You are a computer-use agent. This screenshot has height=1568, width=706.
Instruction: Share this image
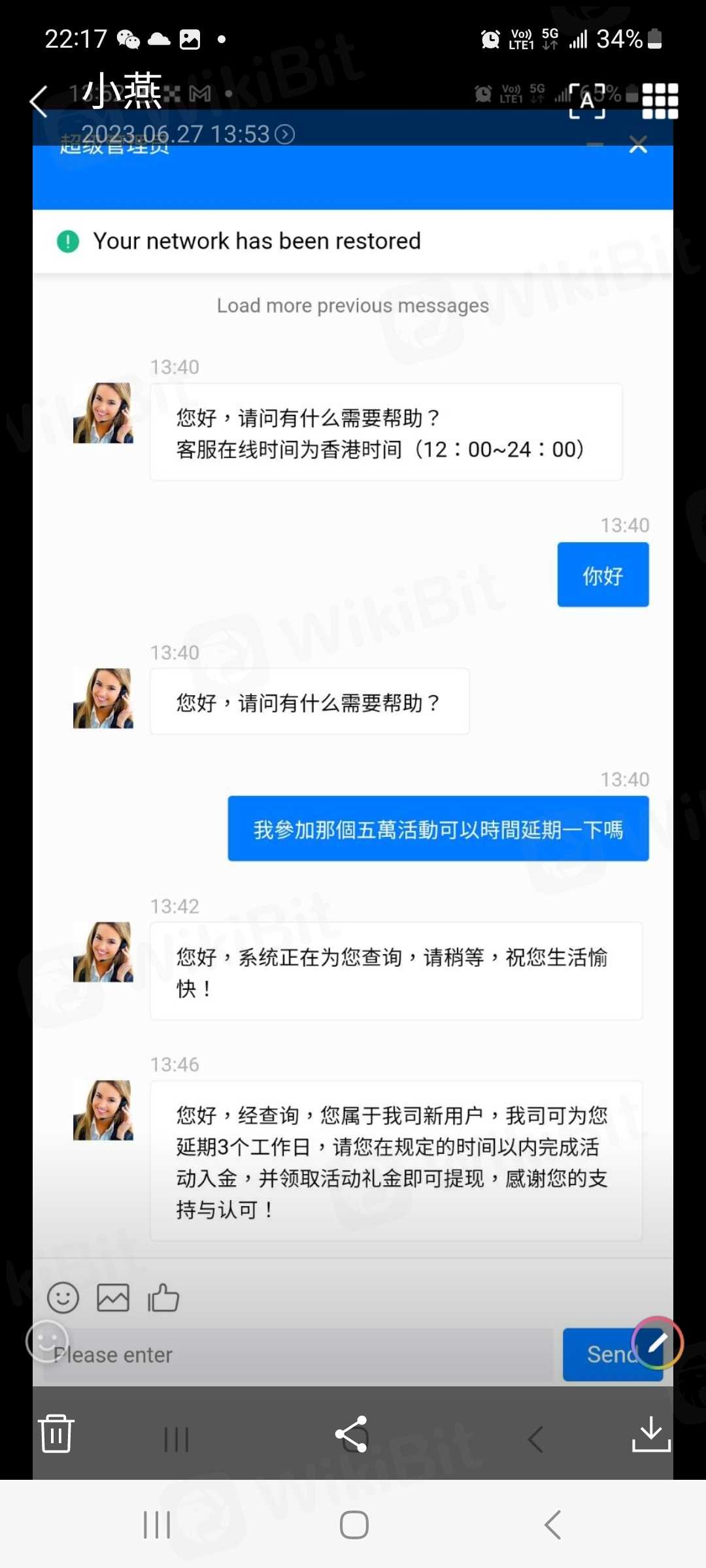pyautogui.click(x=352, y=1433)
